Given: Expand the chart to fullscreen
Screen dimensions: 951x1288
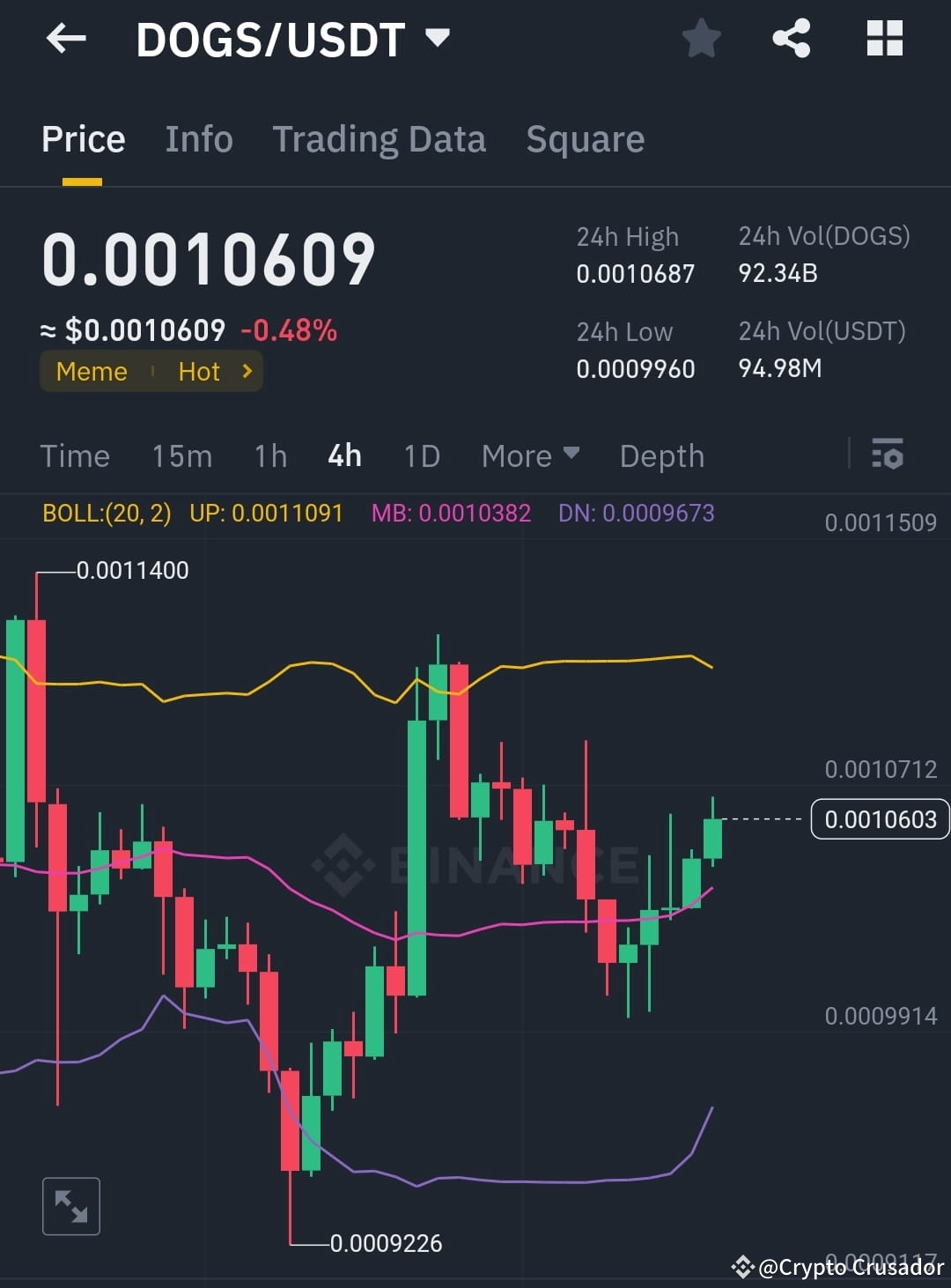Looking at the screenshot, I should tap(70, 1206).
